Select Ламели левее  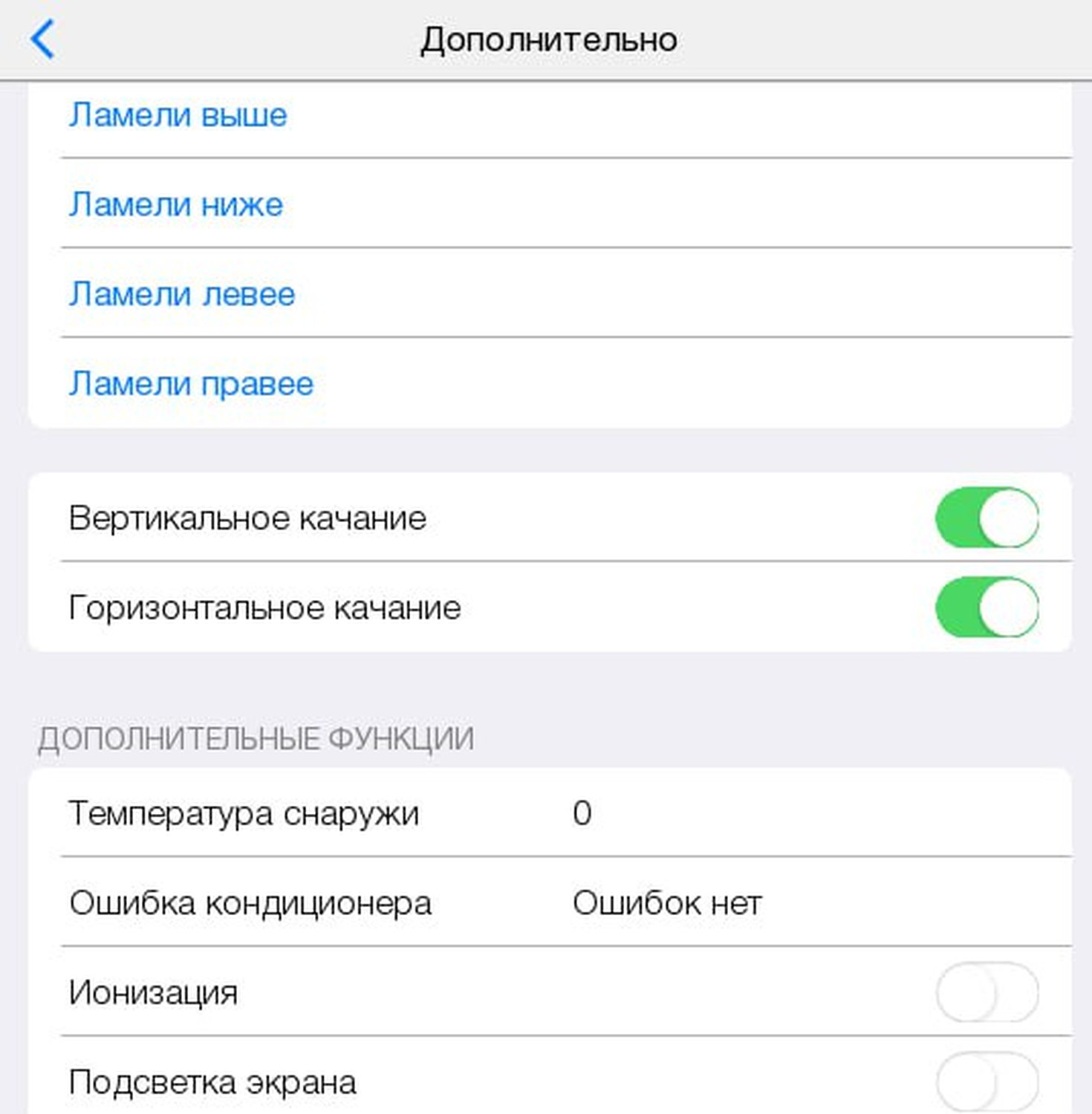182,294
